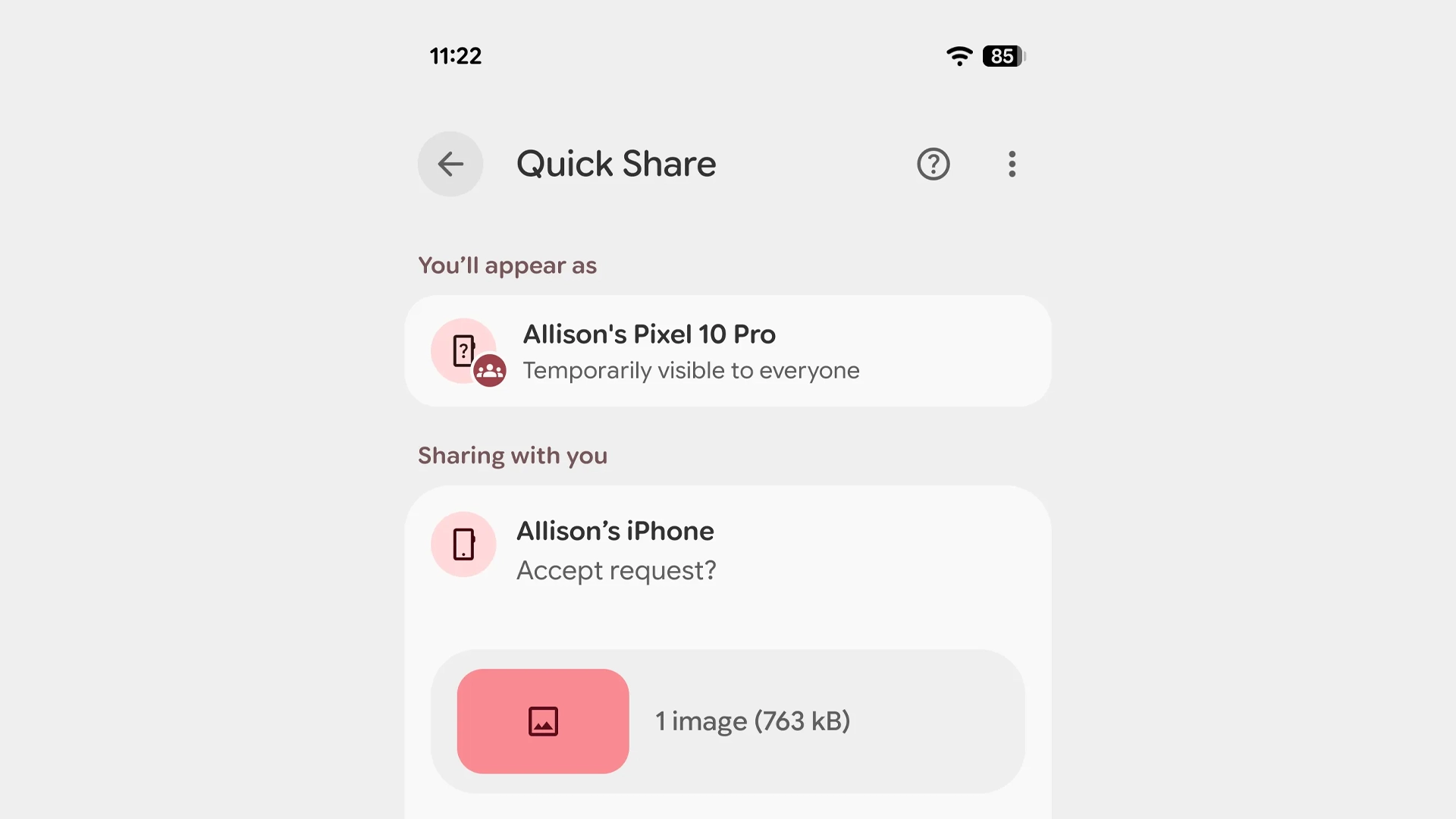Image resolution: width=1456 pixels, height=819 pixels.
Task: Open the three-dot overflow menu
Action: point(1012,164)
